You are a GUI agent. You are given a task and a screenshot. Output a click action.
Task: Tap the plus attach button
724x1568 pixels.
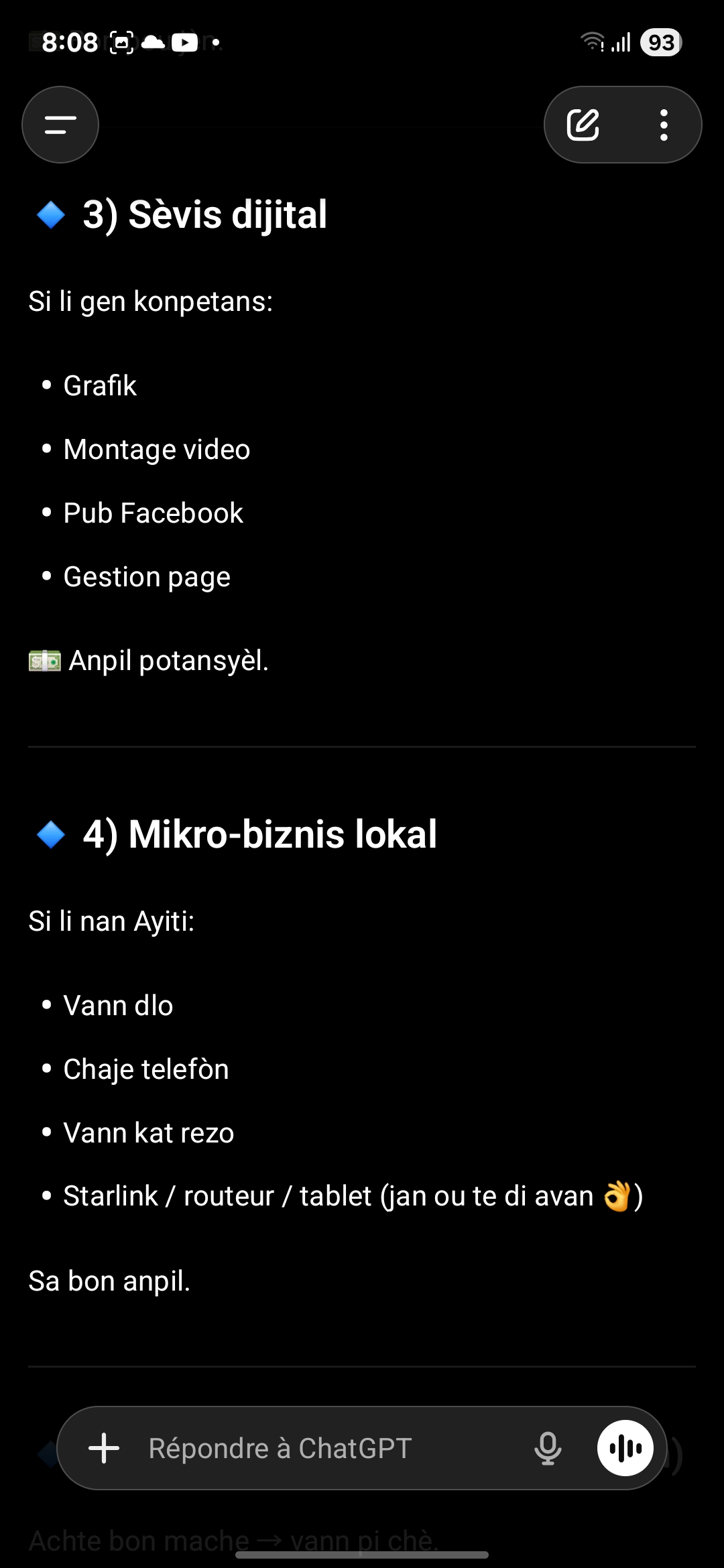[104, 1448]
